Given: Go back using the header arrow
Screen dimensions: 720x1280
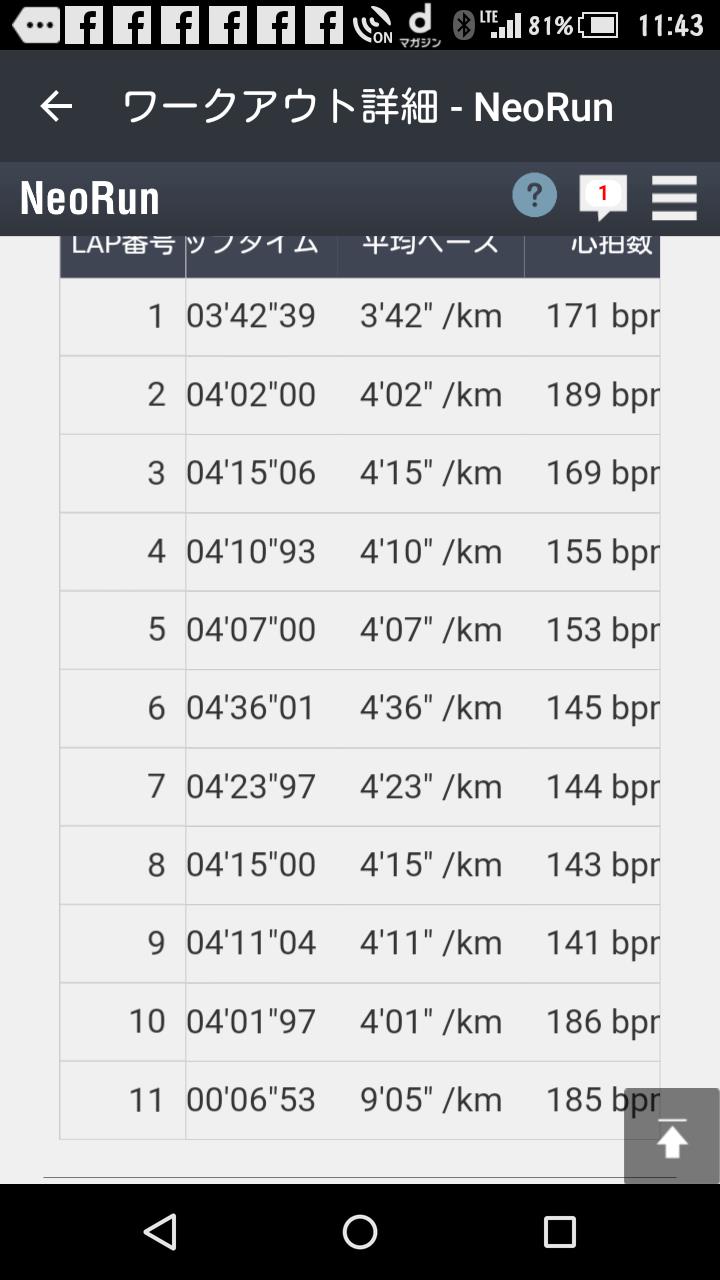Looking at the screenshot, I should [56, 106].
